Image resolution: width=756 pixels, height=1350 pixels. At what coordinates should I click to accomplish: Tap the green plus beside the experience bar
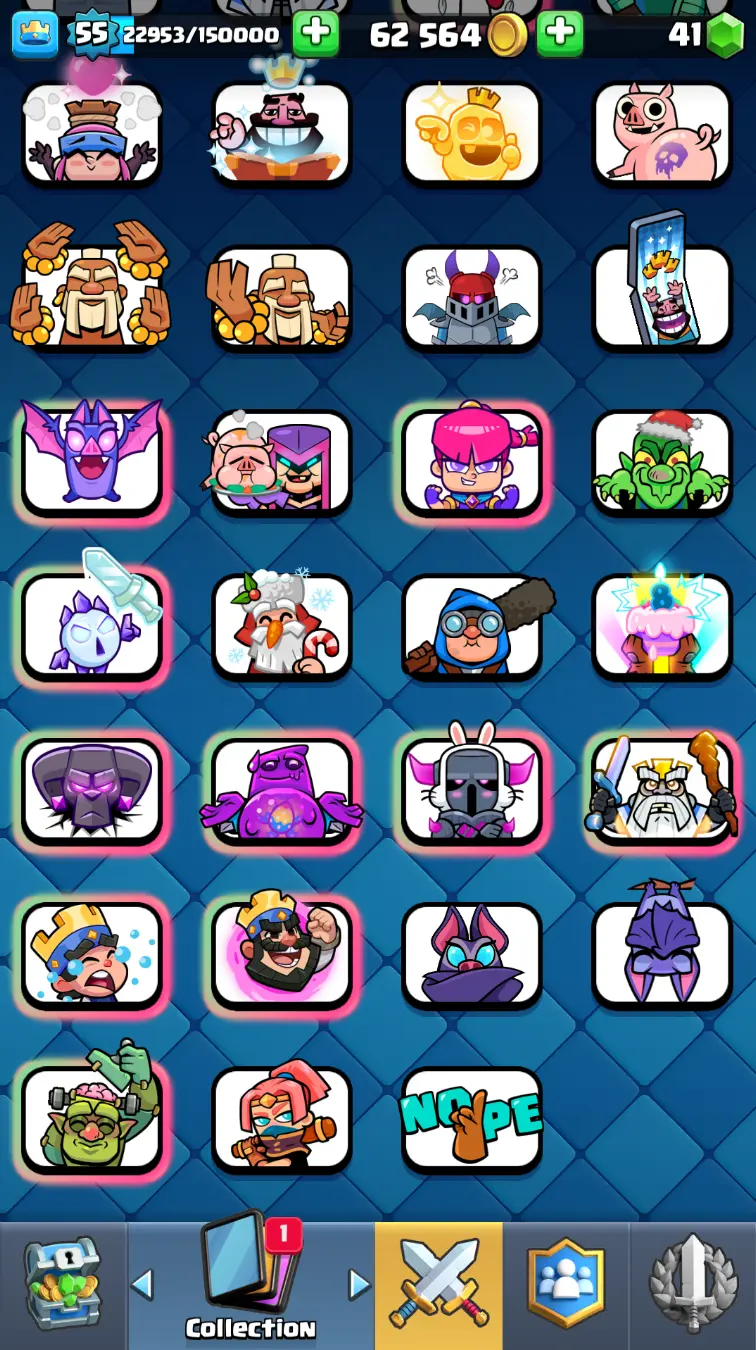pos(315,34)
